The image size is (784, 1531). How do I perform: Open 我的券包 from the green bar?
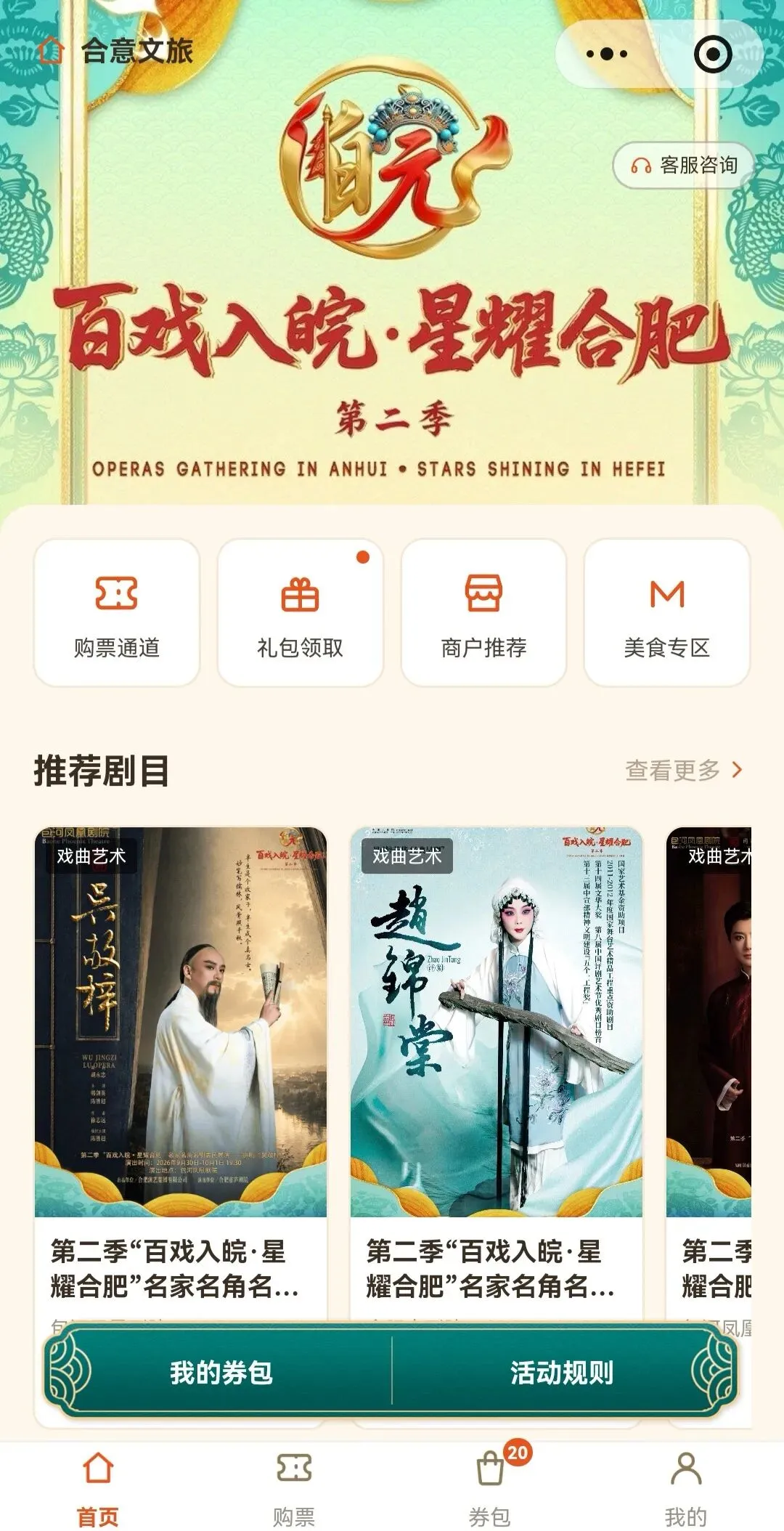[221, 1373]
